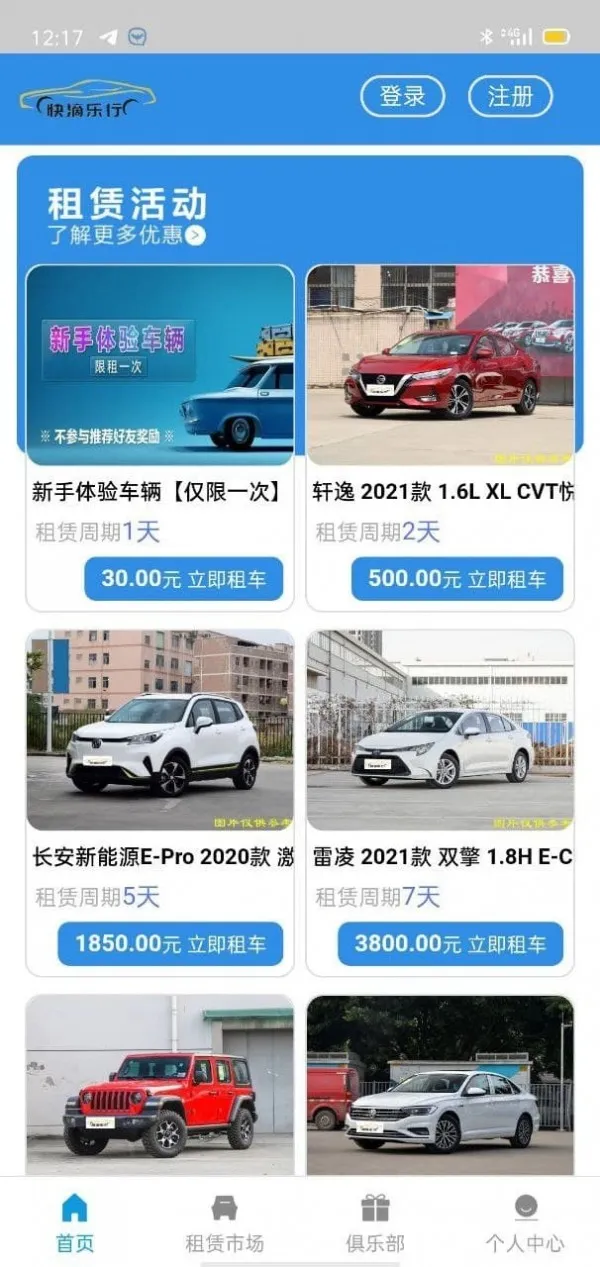Open the red Jeep car card
This screenshot has width=600, height=1267.
(x=160, y=1085)
